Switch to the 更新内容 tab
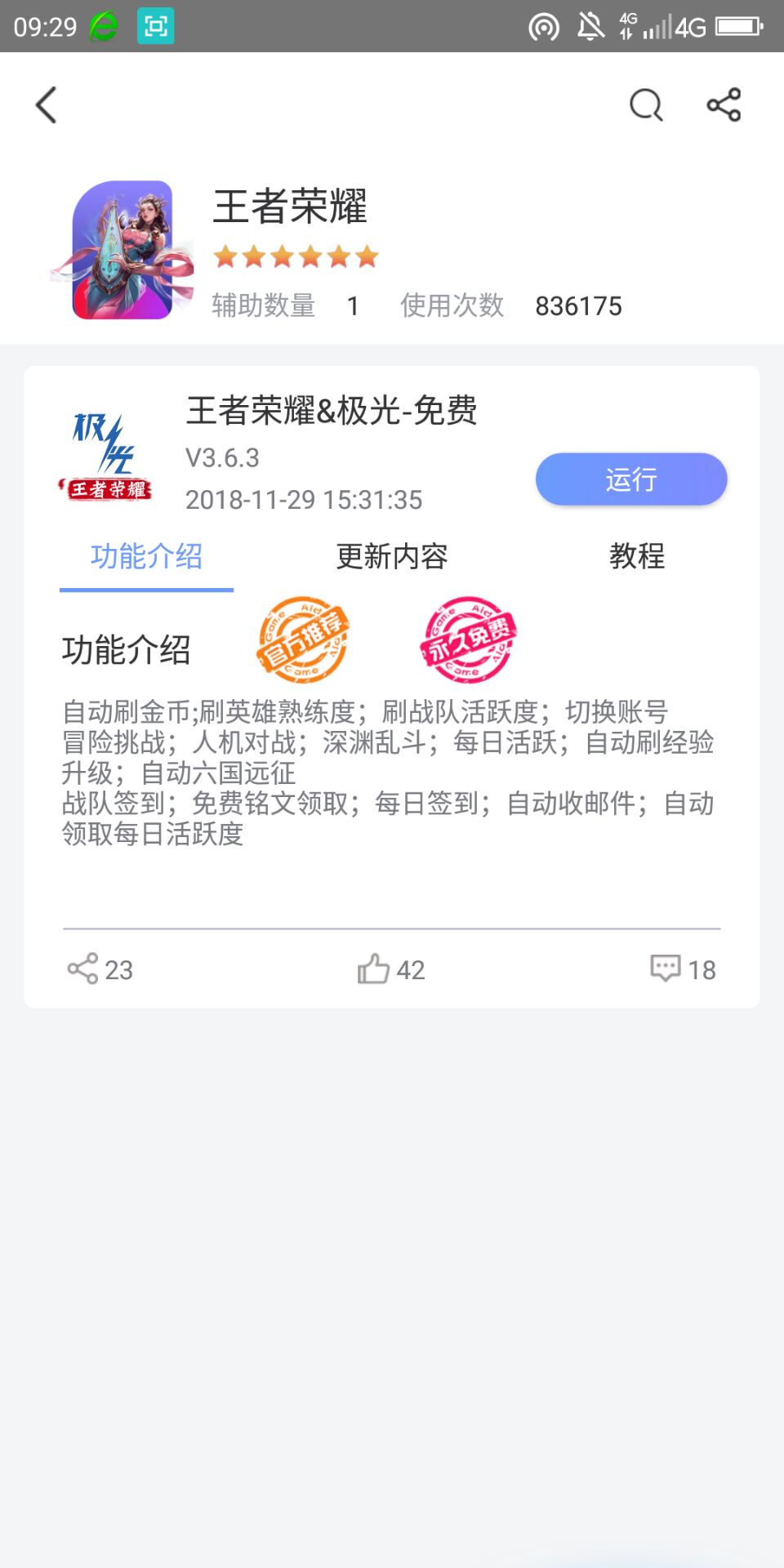The image size is (784, 1568). click(x=392, y=557)
